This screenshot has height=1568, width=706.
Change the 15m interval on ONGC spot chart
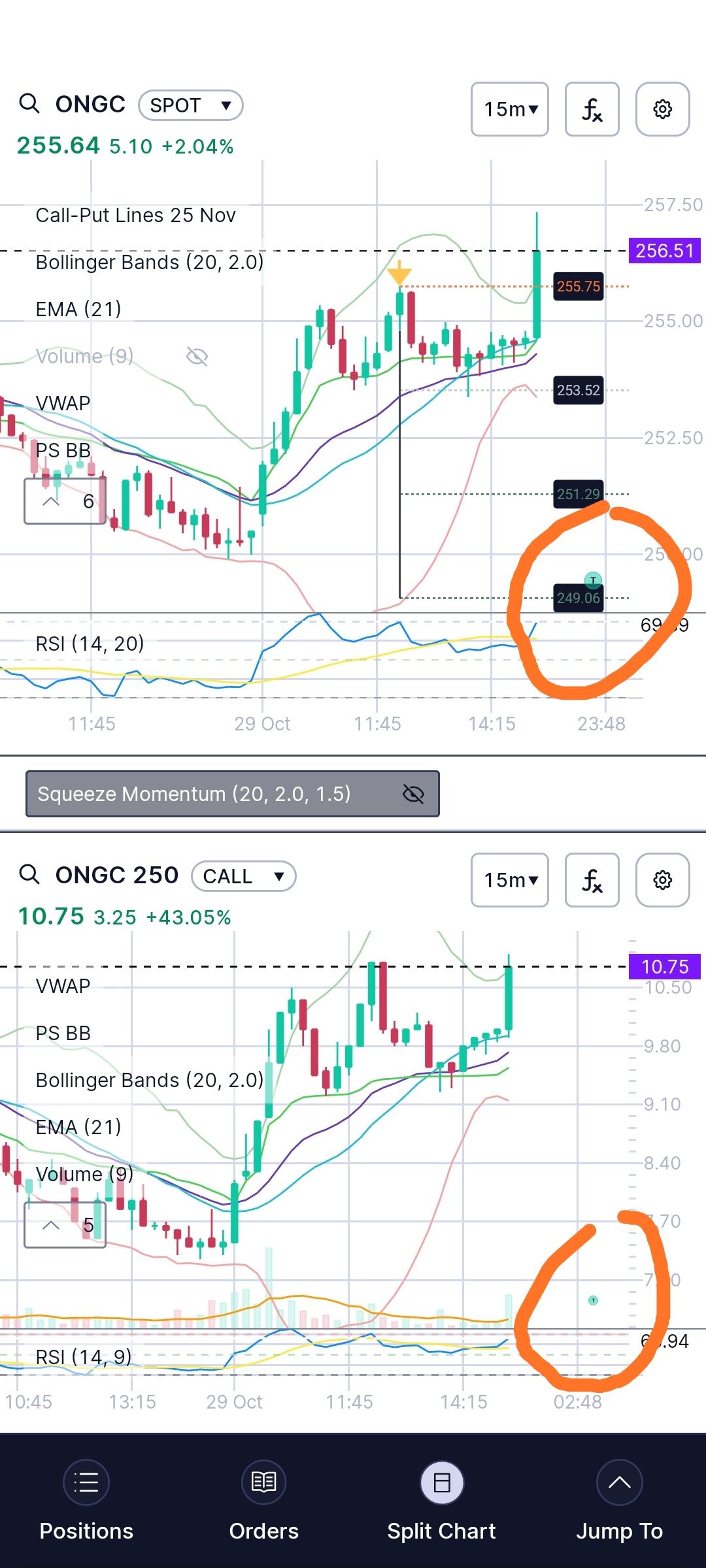510,109
